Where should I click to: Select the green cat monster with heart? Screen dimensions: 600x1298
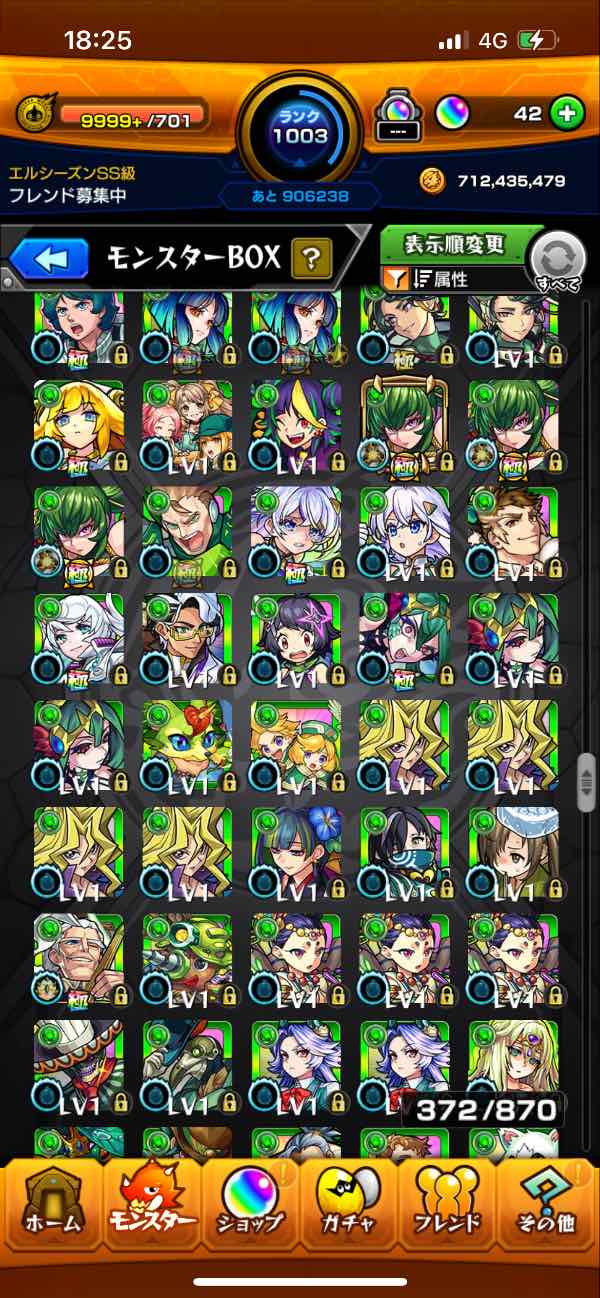[x=187, y=745]
